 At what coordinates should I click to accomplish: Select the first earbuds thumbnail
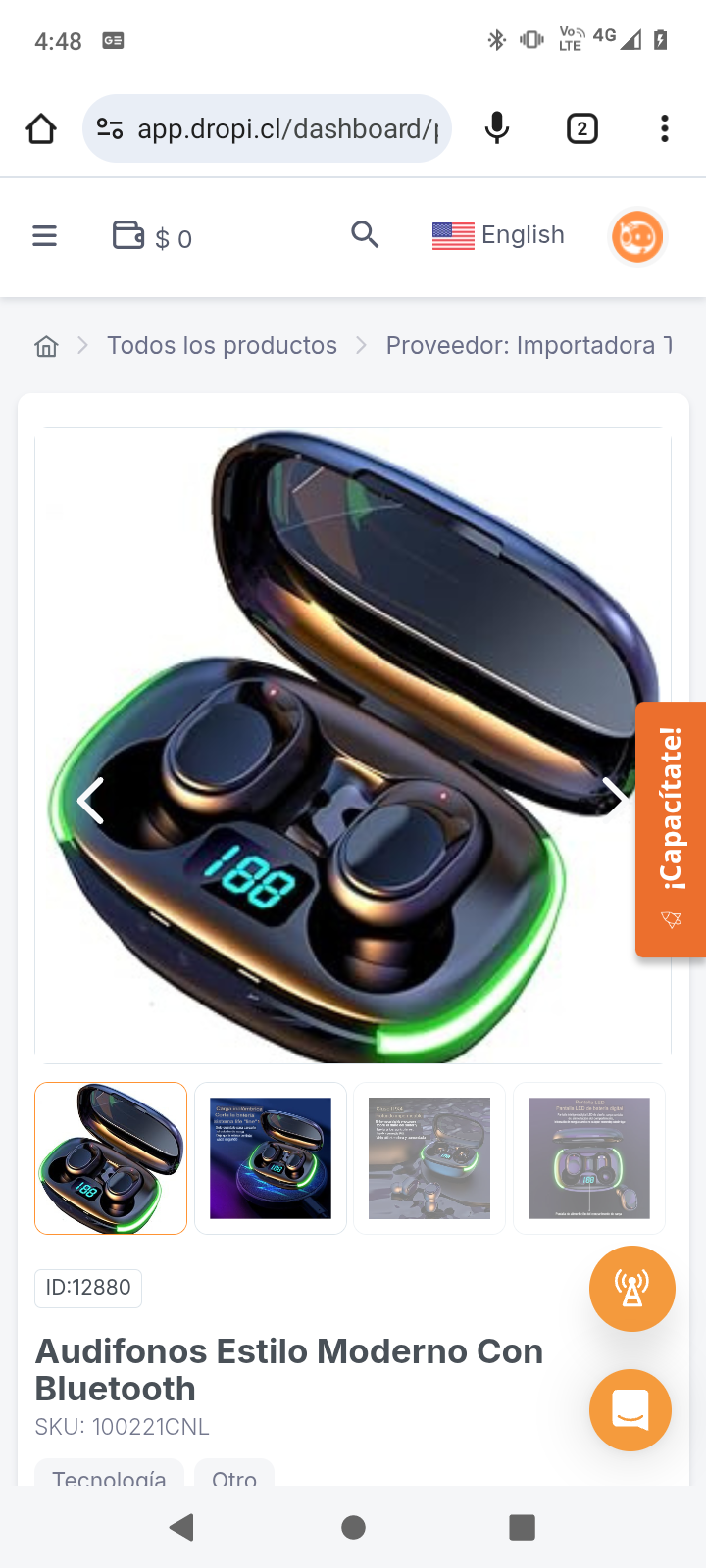111,1158
